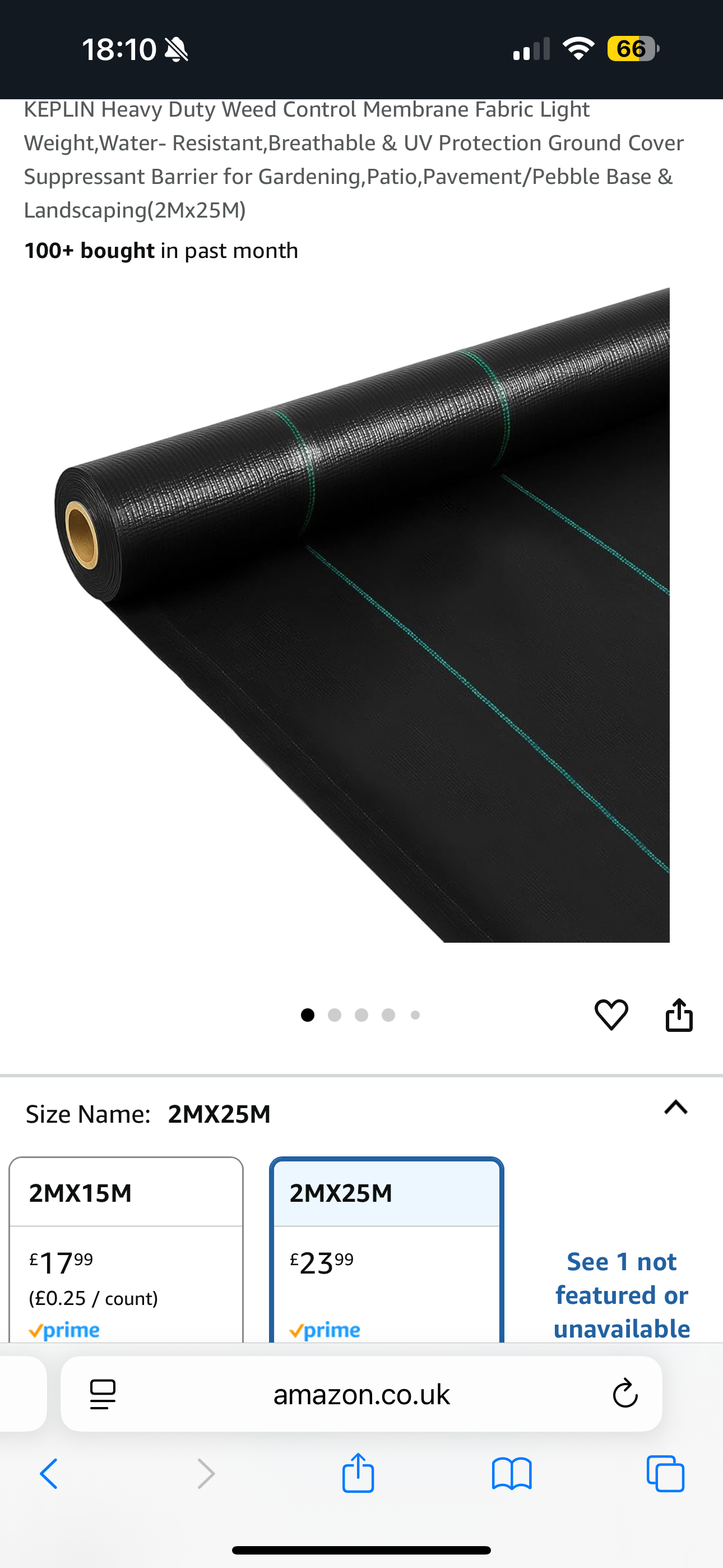Screen dimensions: 723x1568
Task: Select the 2MX15M size option
Action: [x=126, y=1248]
